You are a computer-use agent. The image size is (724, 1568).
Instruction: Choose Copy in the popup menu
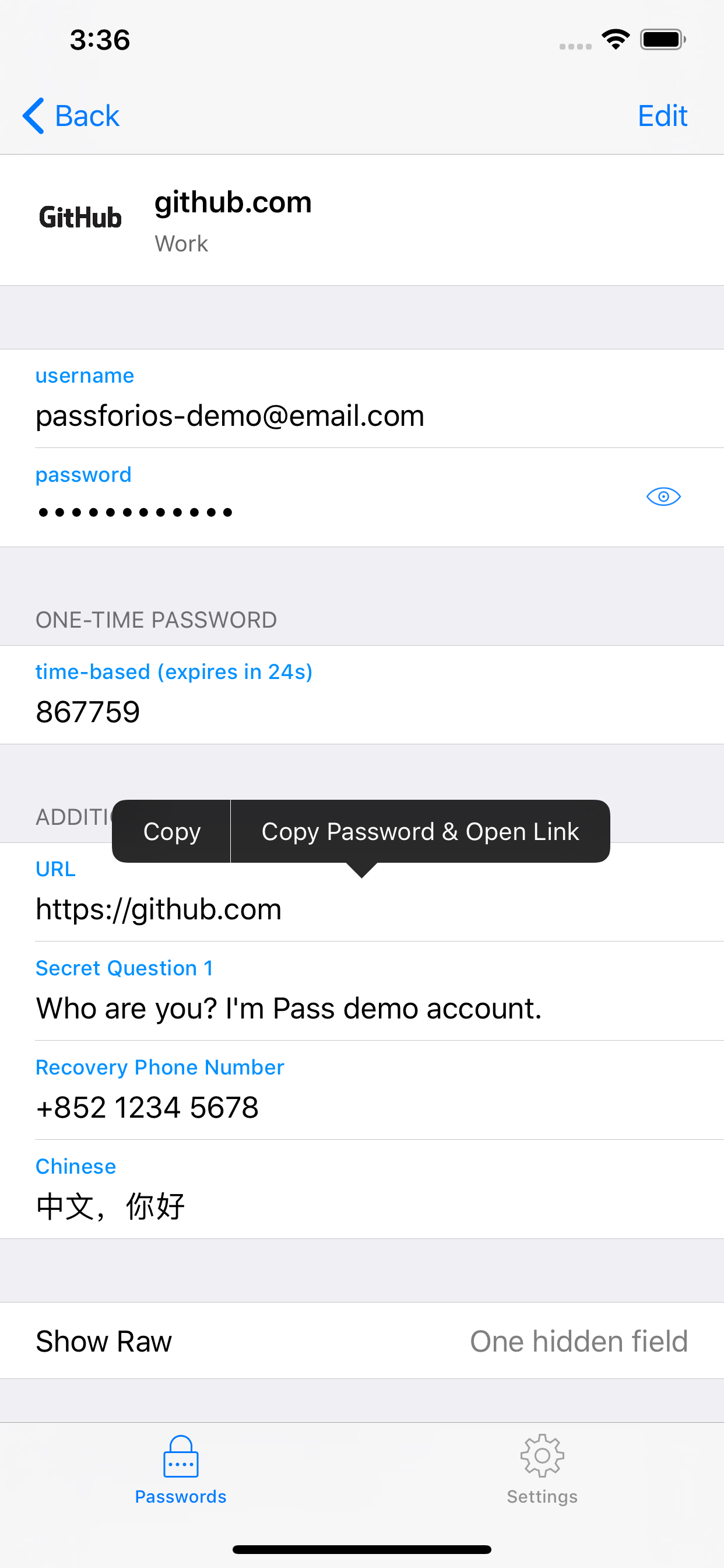tap(171, 831)
